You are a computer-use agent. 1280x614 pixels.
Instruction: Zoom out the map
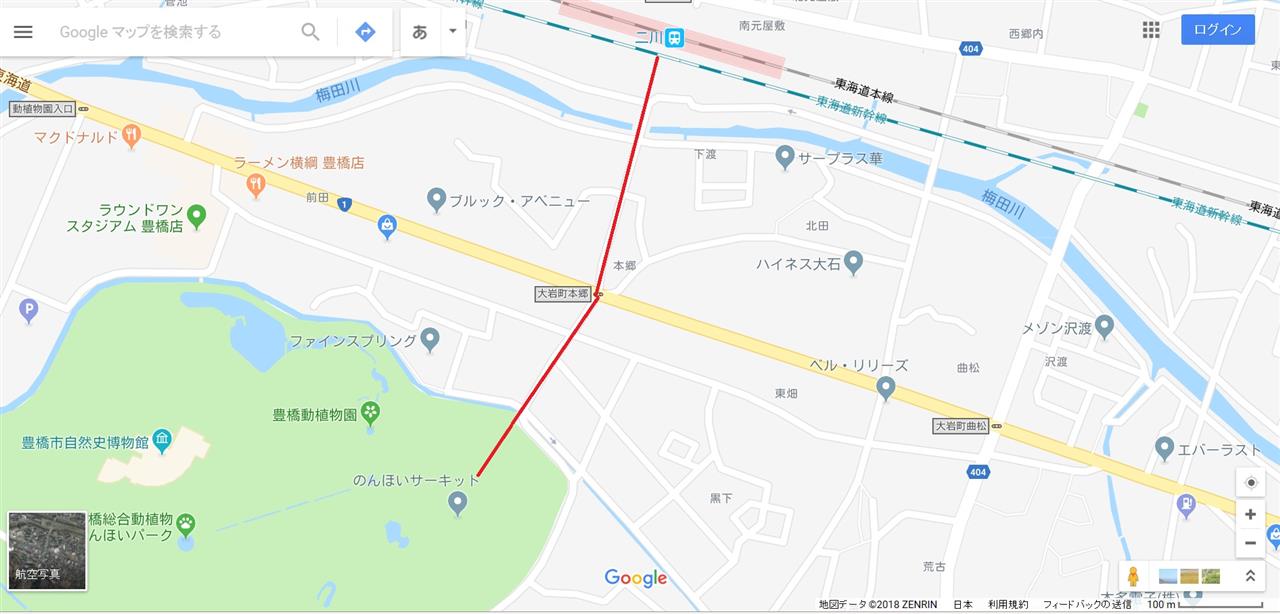pos(1250,544)
